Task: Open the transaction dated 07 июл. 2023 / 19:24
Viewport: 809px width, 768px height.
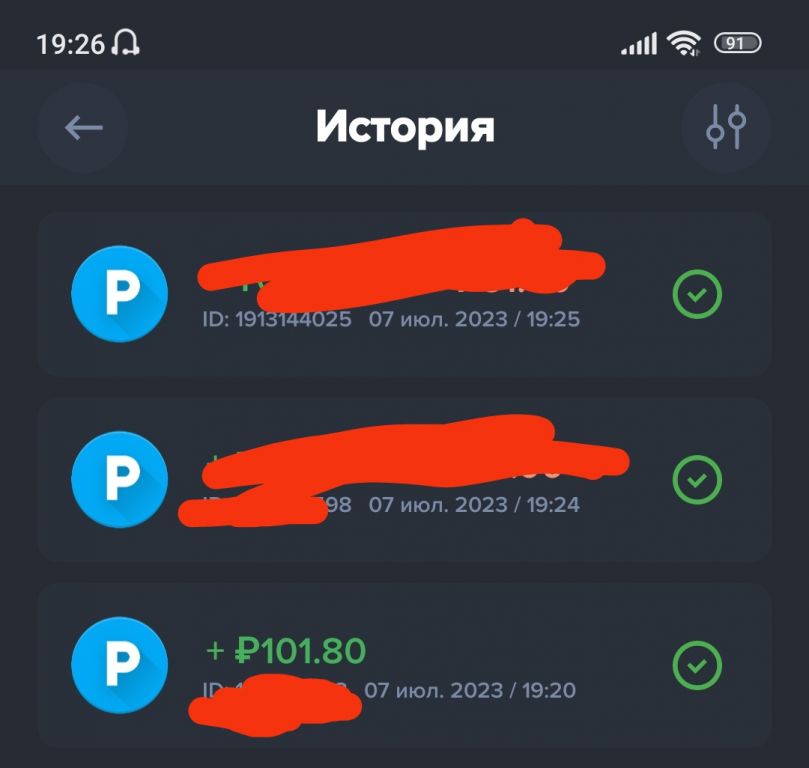Action: tap(404, 480)
